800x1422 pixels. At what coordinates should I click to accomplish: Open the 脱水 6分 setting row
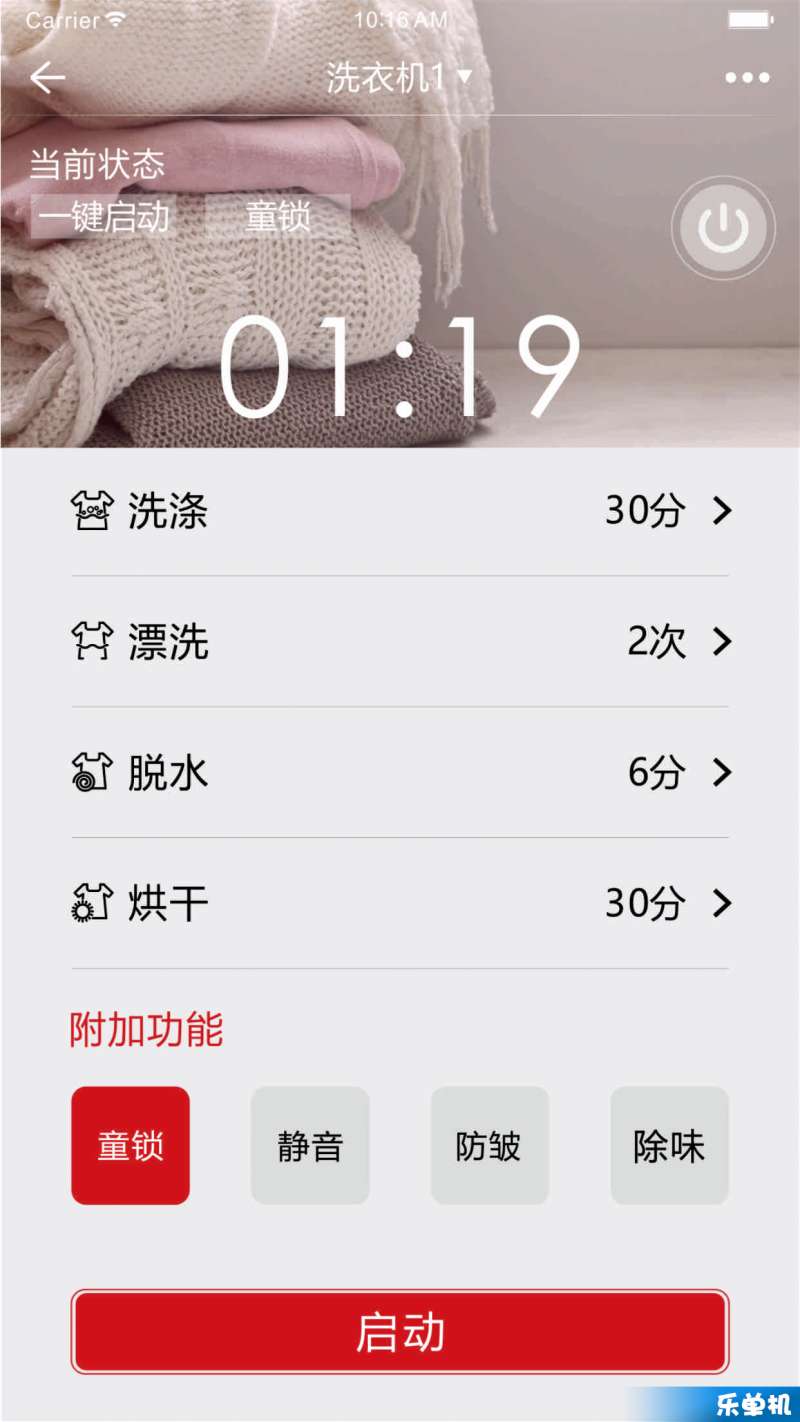point(400,773)
